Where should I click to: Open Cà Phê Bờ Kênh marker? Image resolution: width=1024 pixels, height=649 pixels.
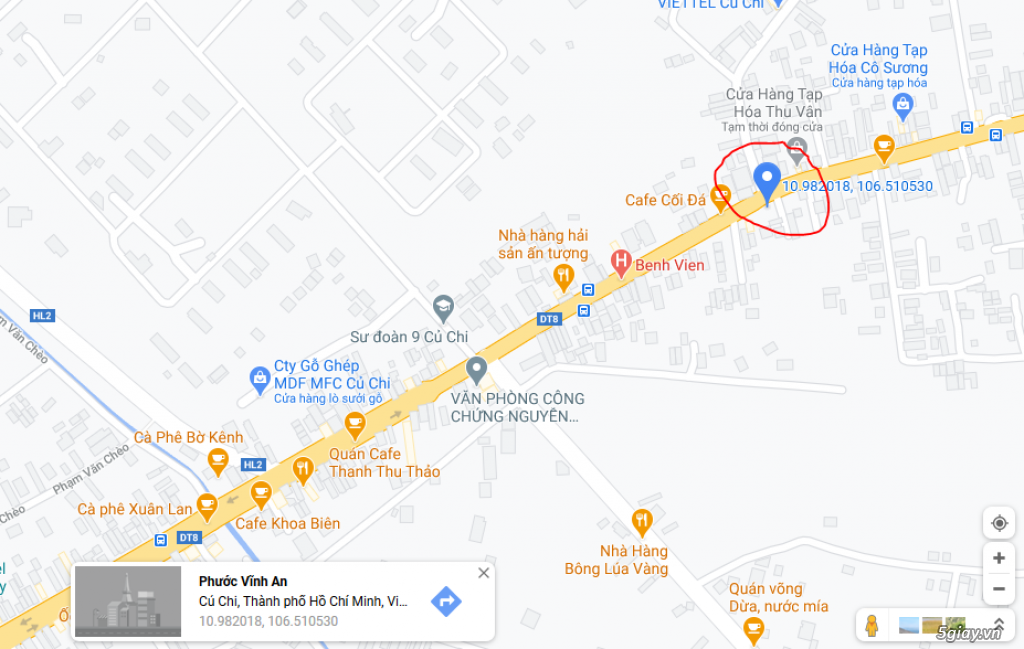click(217, 460)
